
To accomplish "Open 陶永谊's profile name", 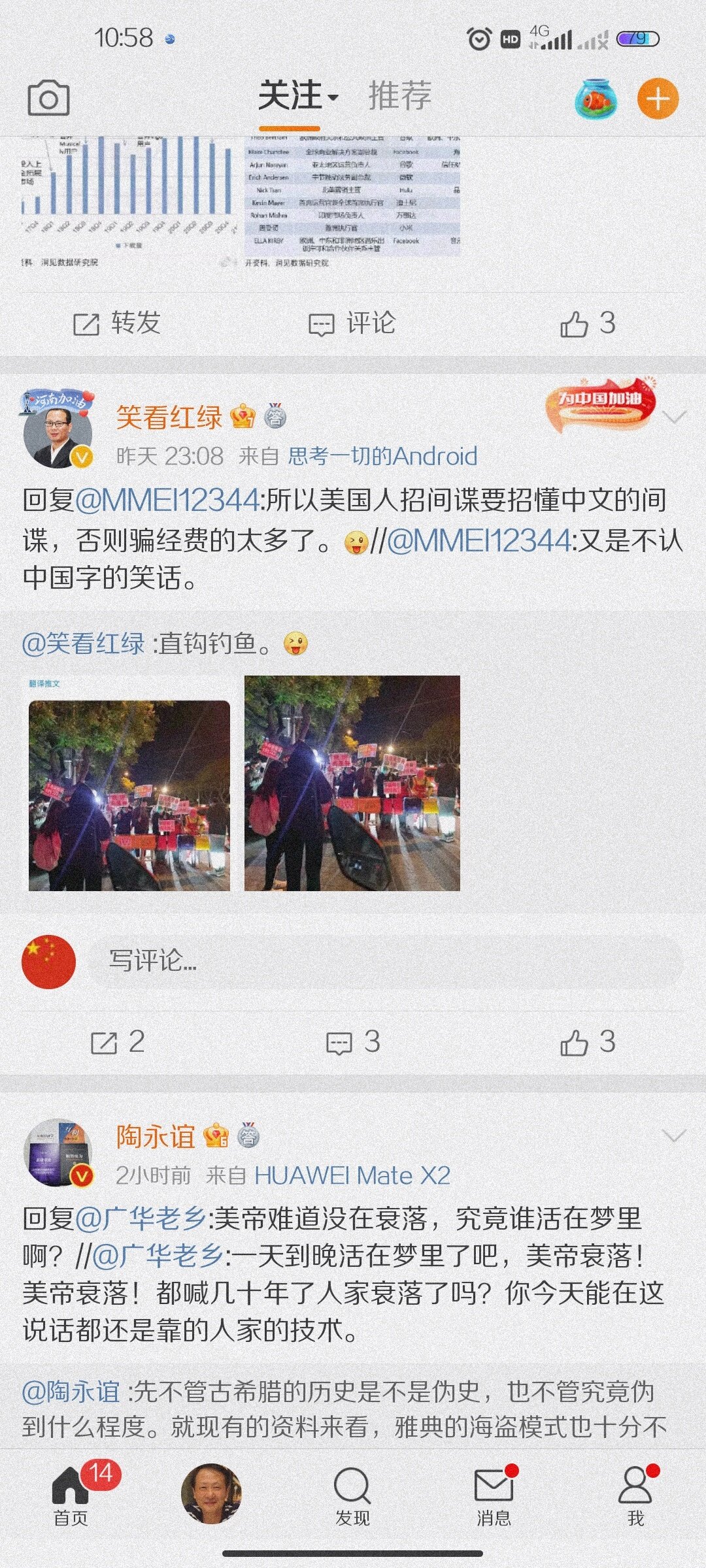I will click(x=156, y=1137).
